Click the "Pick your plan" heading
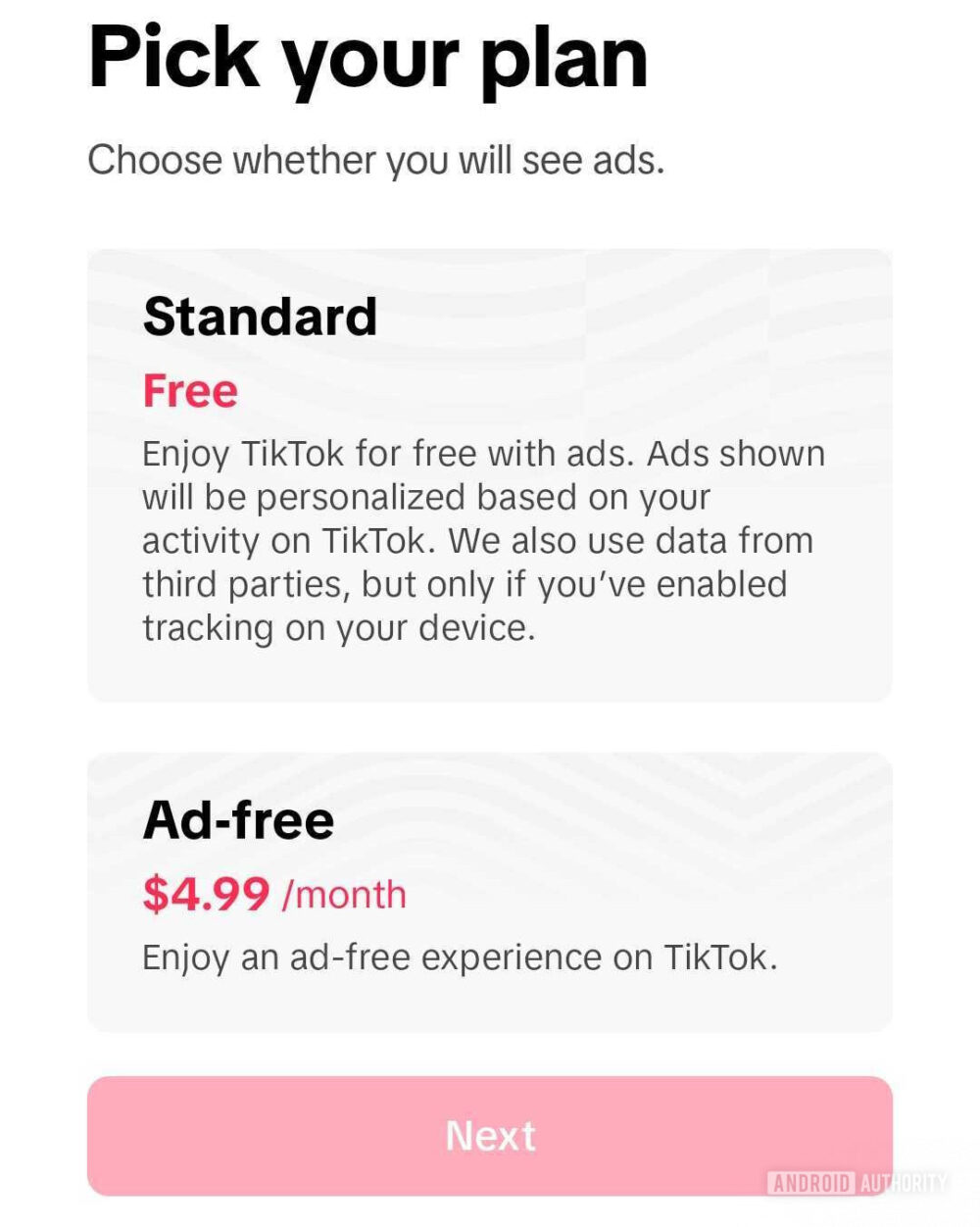 tap(367, 59)
